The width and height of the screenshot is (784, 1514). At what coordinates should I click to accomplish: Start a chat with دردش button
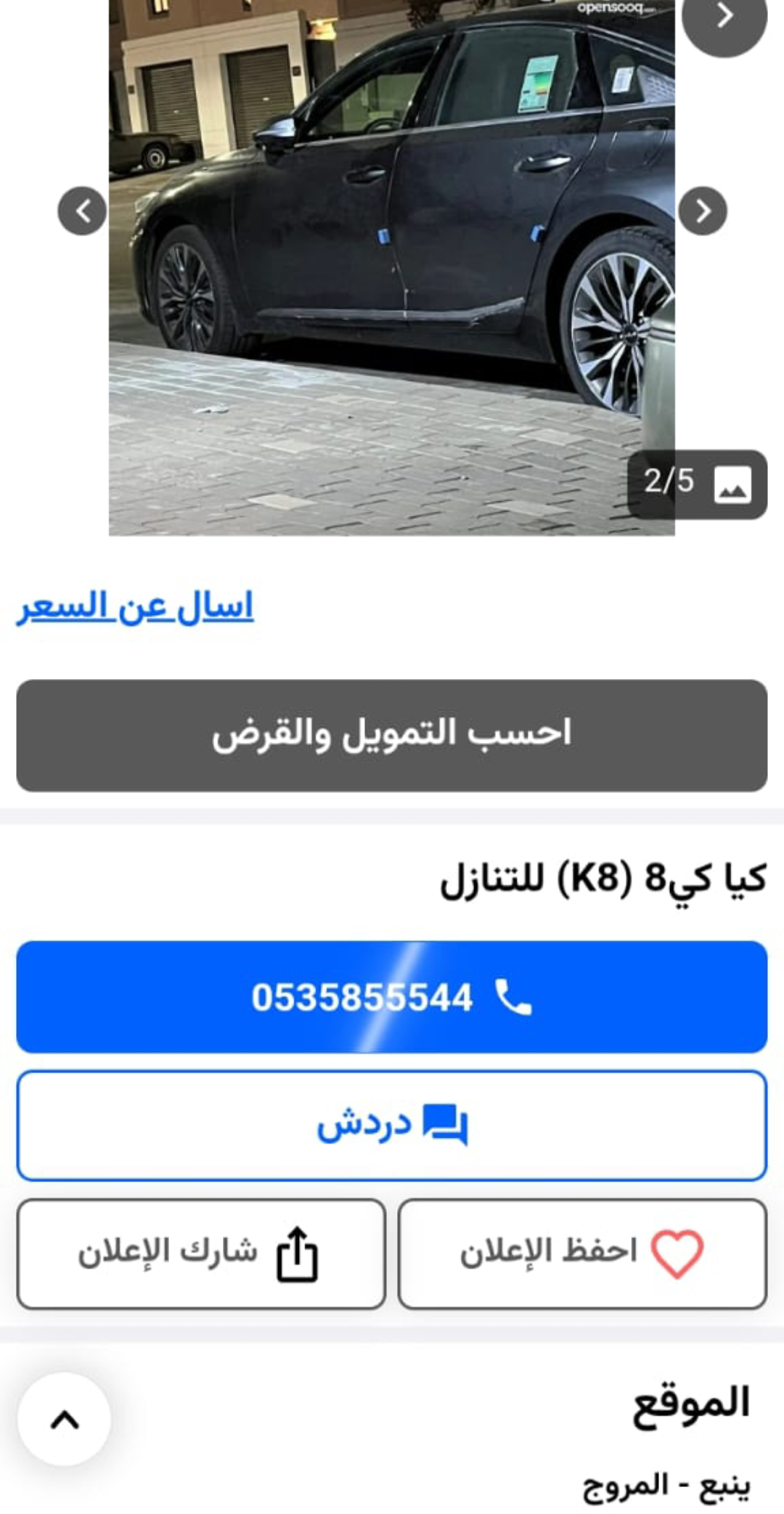392,1125
